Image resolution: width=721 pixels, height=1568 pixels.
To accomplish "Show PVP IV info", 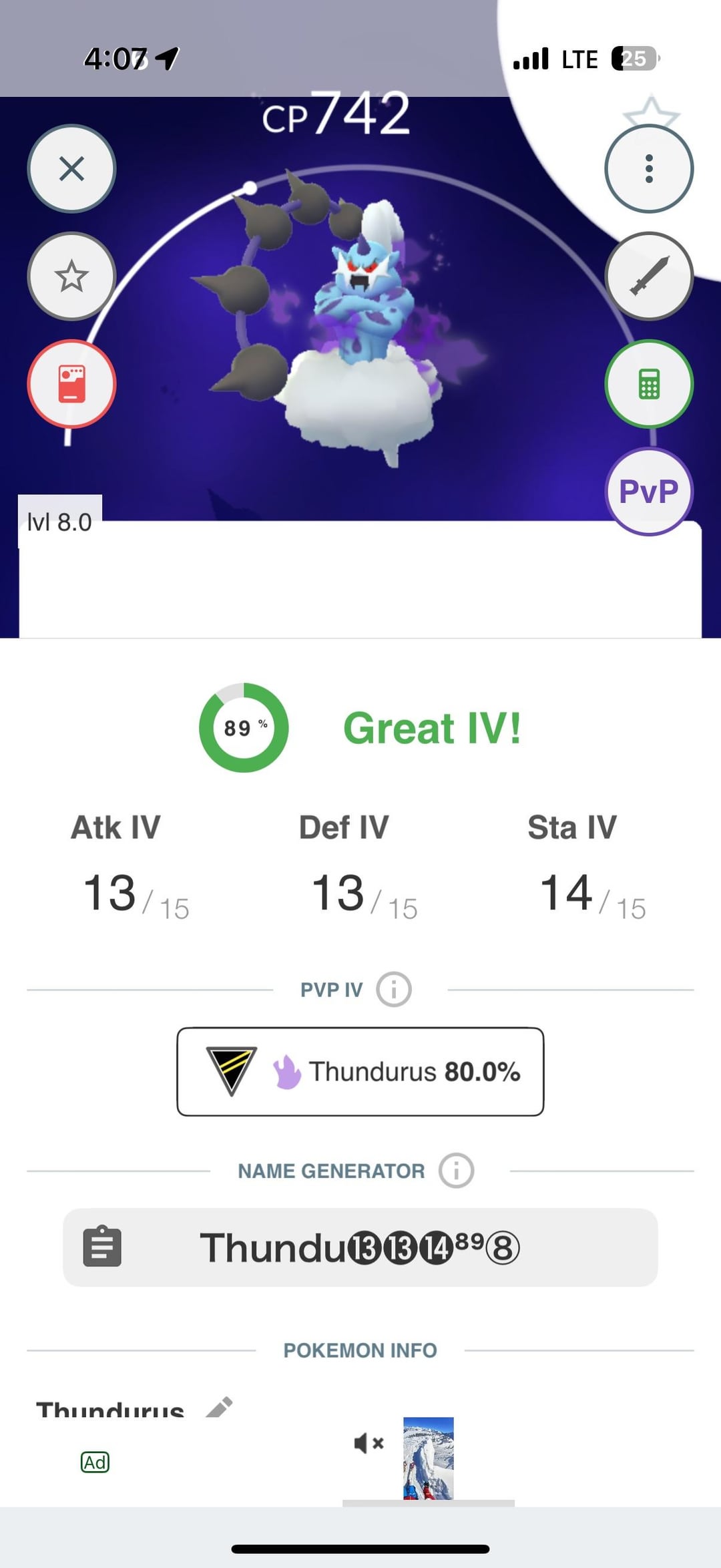I will tap(394, 989).
